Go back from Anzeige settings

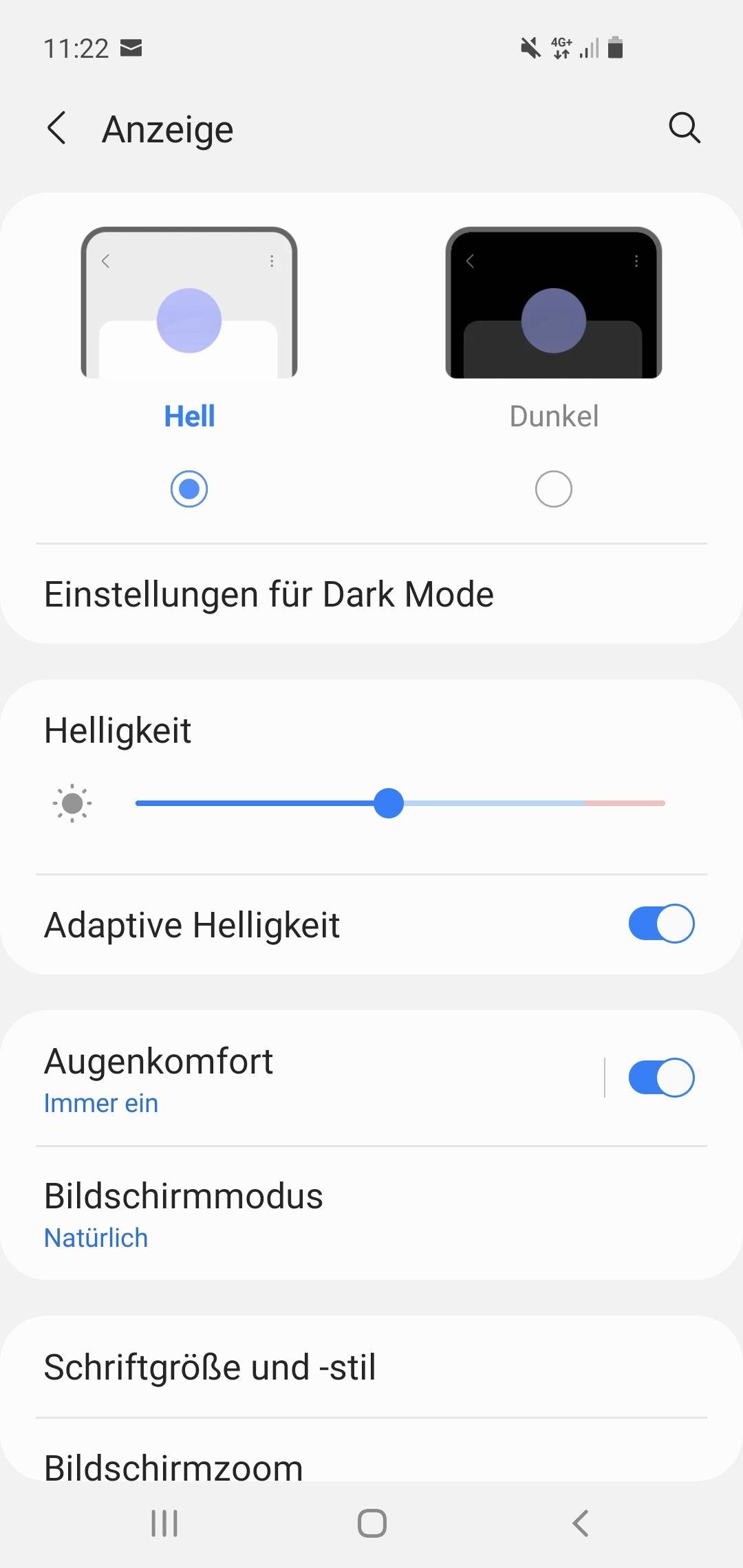pyautogui.click(x=57, y=129)
